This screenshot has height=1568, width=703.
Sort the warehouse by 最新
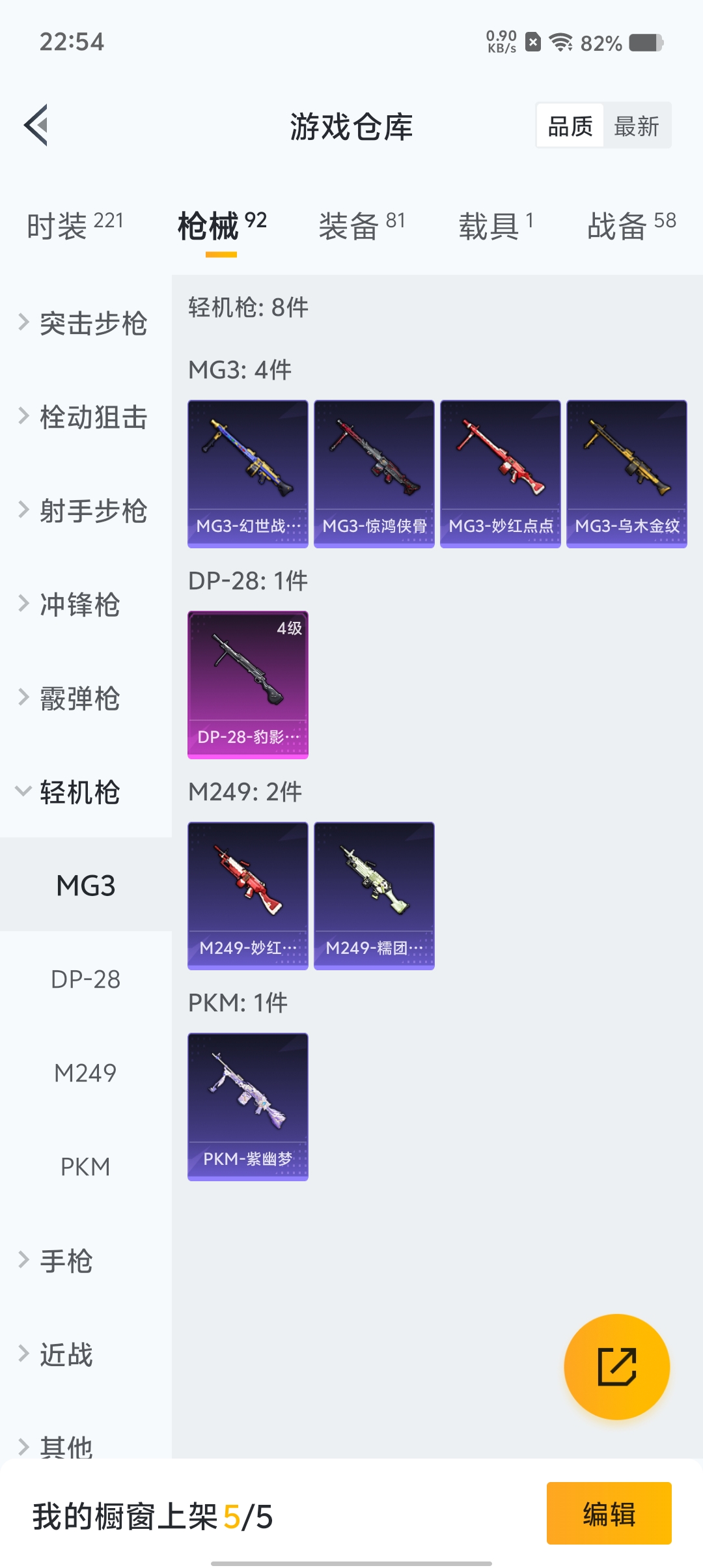point(636,126)
